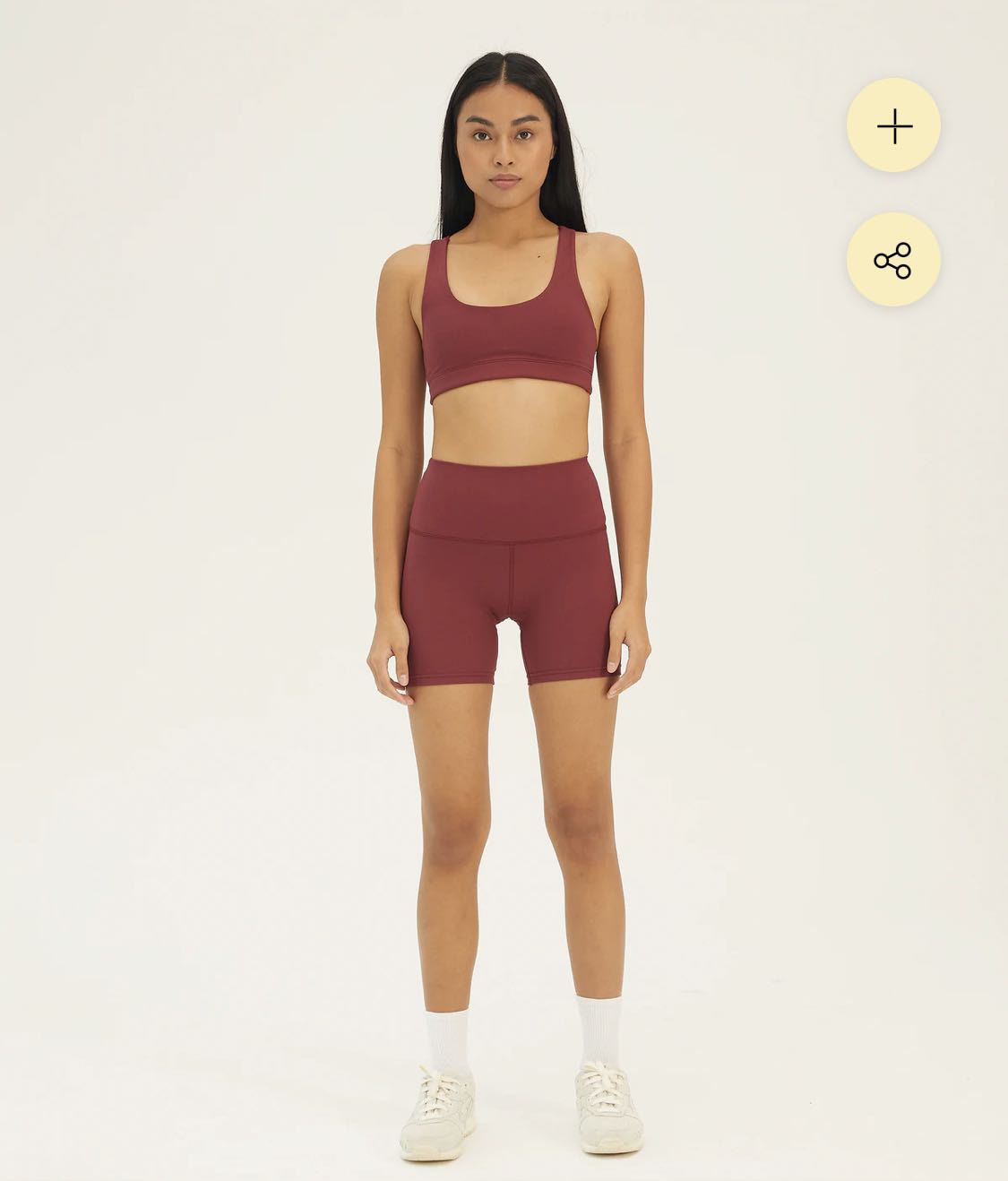Click the lower circular action button
The image size is (1008, 1181).
tap(894, 260)
